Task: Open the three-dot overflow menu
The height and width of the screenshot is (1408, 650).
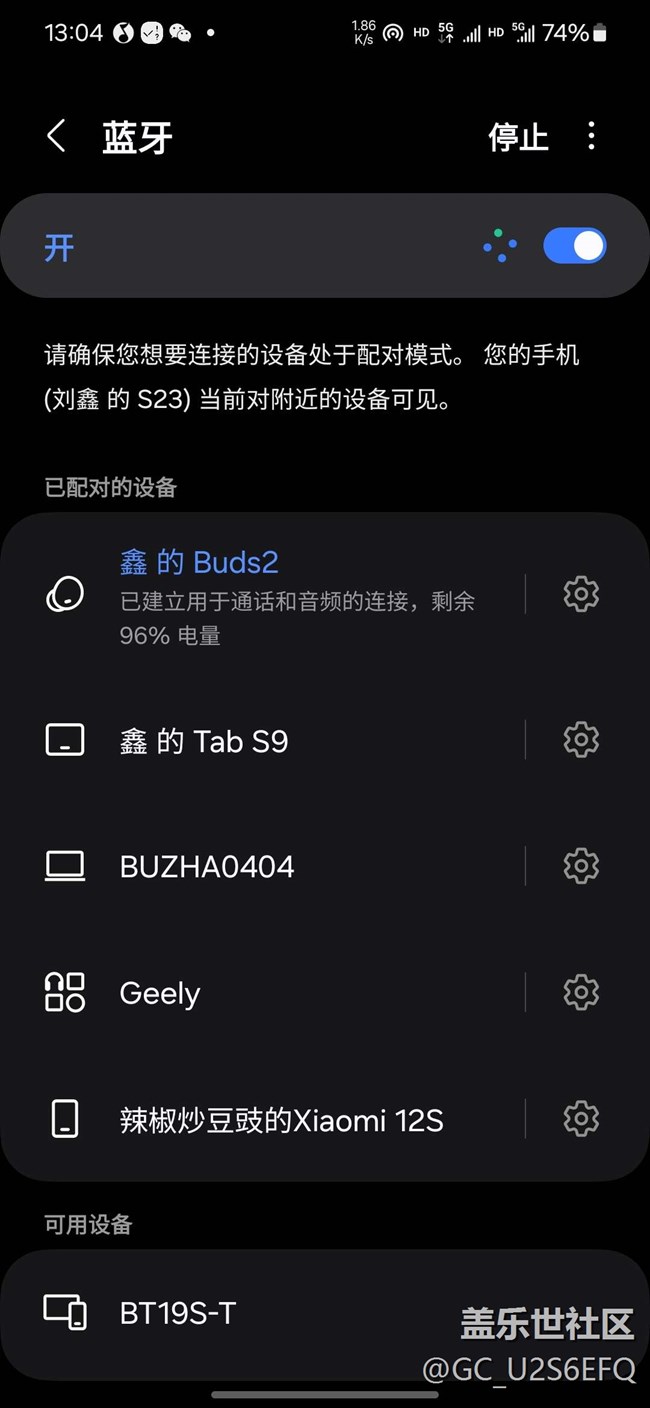Action: [x=592, y=136]
